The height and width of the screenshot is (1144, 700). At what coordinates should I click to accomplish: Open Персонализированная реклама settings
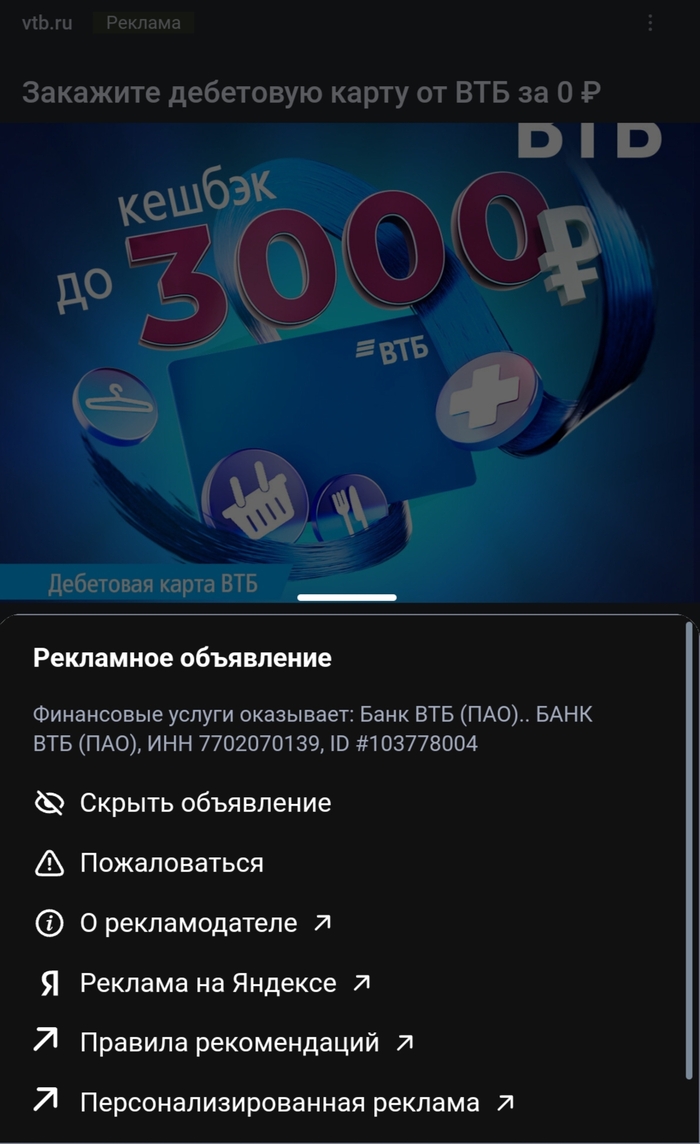[279, 1103]
